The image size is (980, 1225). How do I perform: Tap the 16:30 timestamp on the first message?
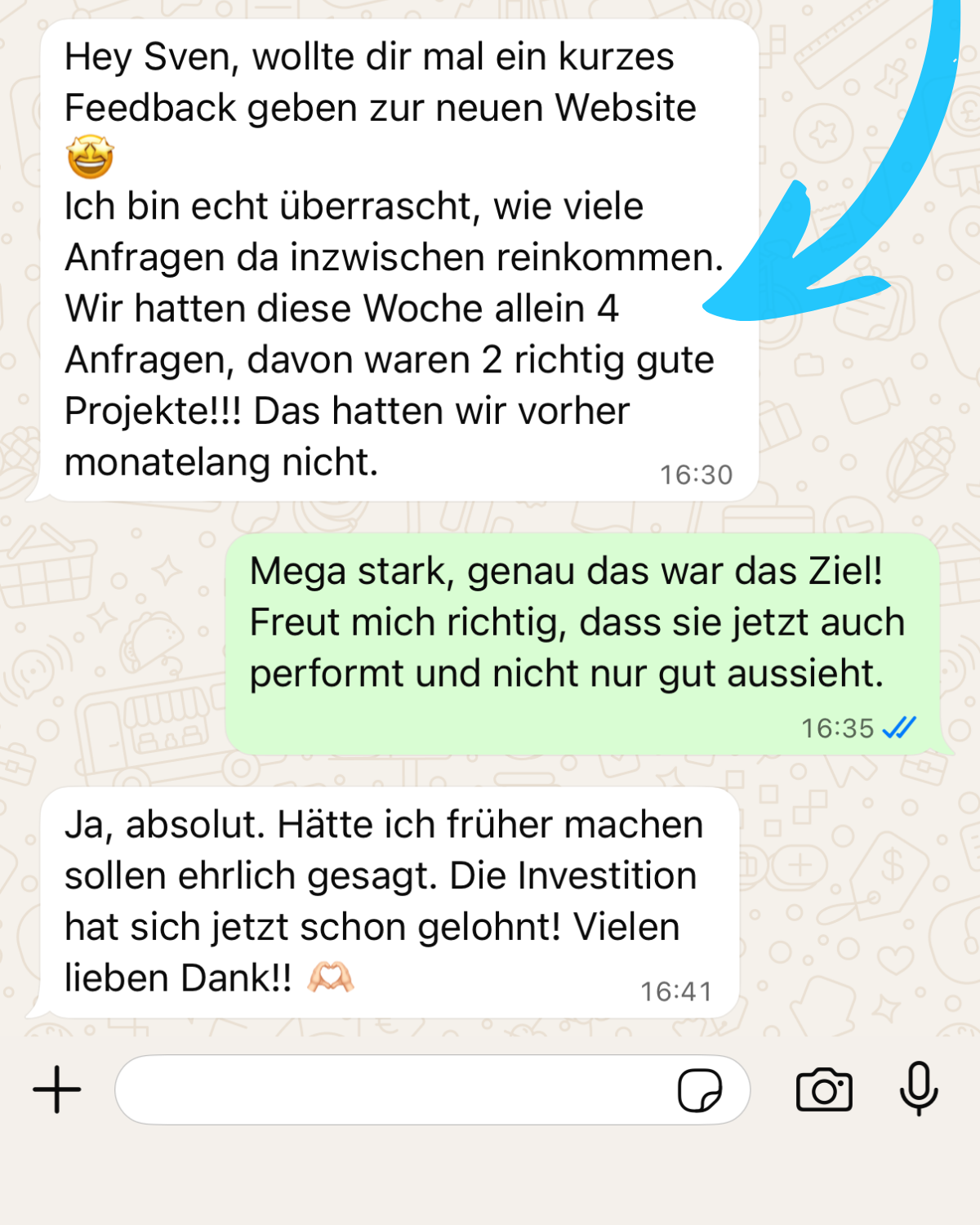[697, 471]
